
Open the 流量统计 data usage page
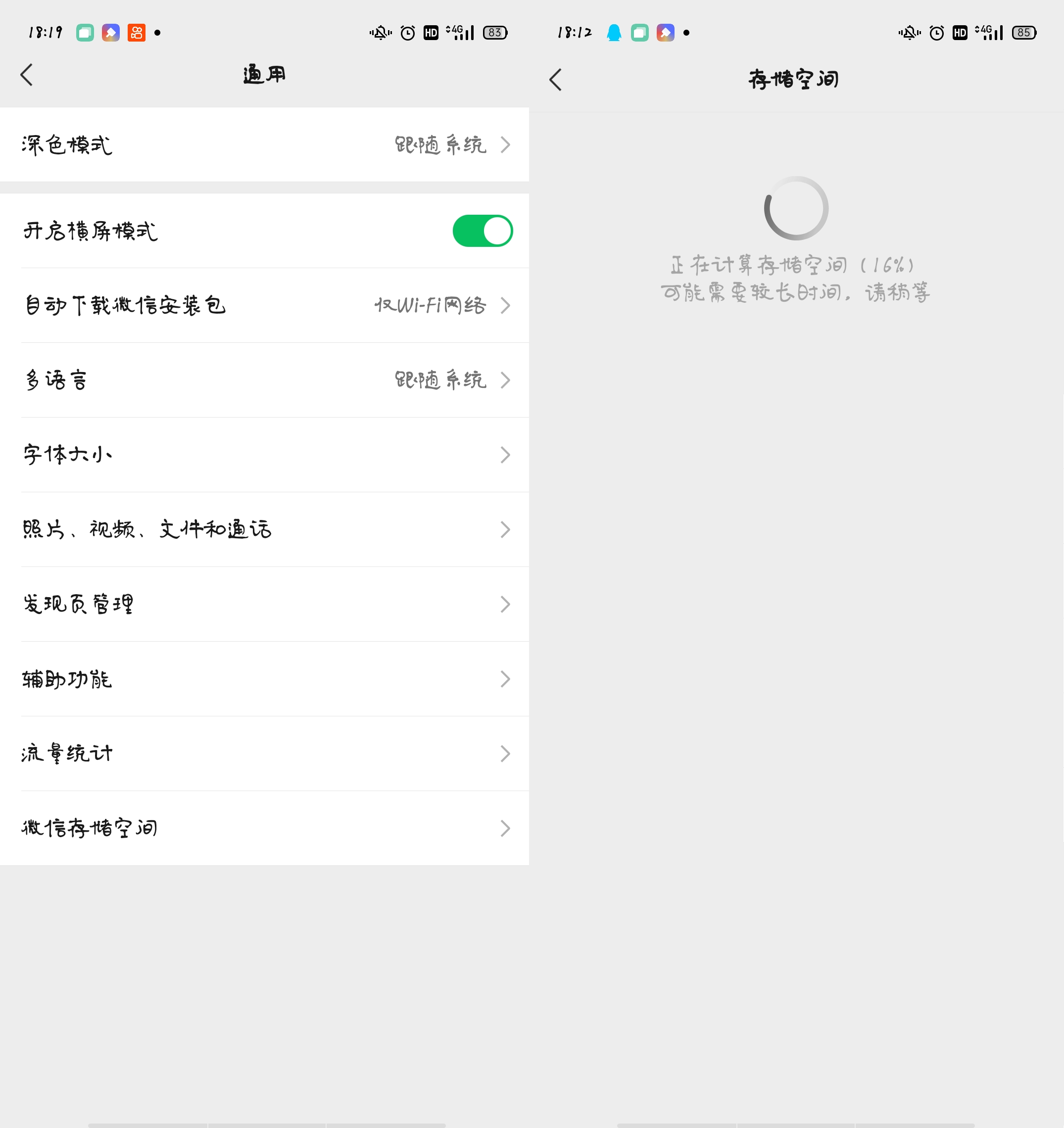click(264, 753)
